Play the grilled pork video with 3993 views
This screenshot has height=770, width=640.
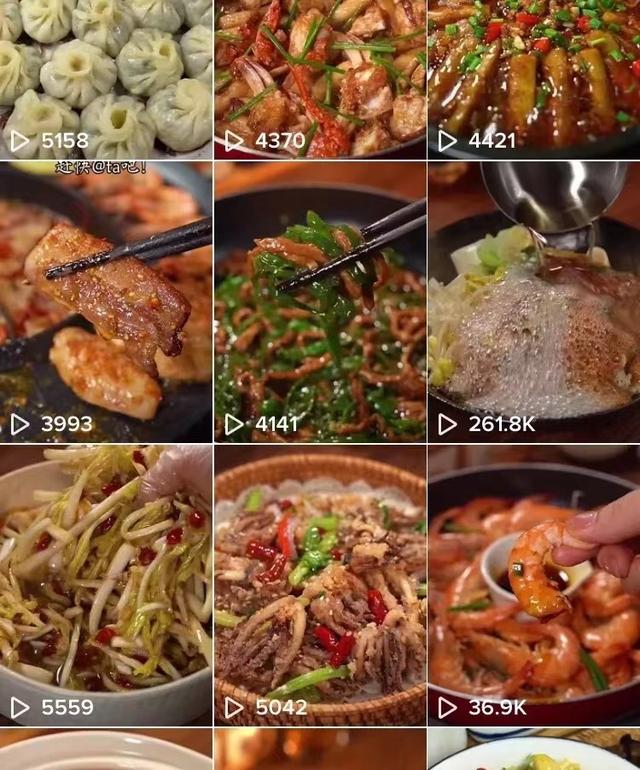click(105, 300)
